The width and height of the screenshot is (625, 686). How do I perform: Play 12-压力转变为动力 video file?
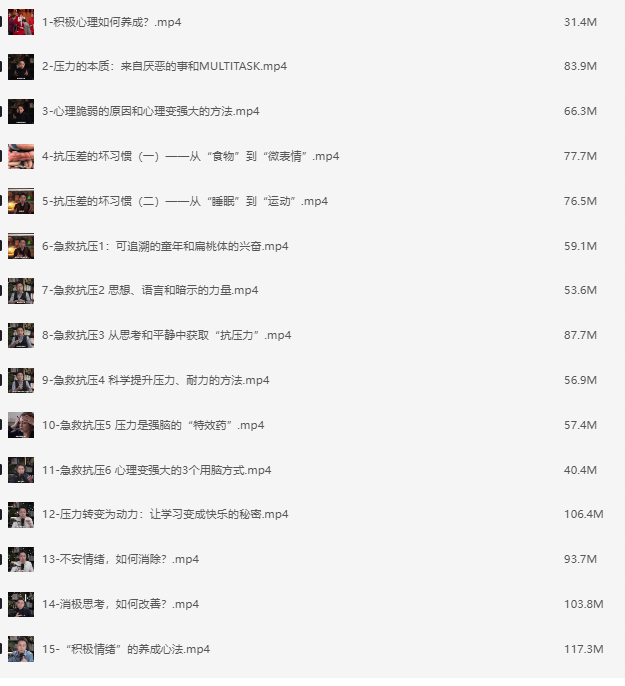165,514
